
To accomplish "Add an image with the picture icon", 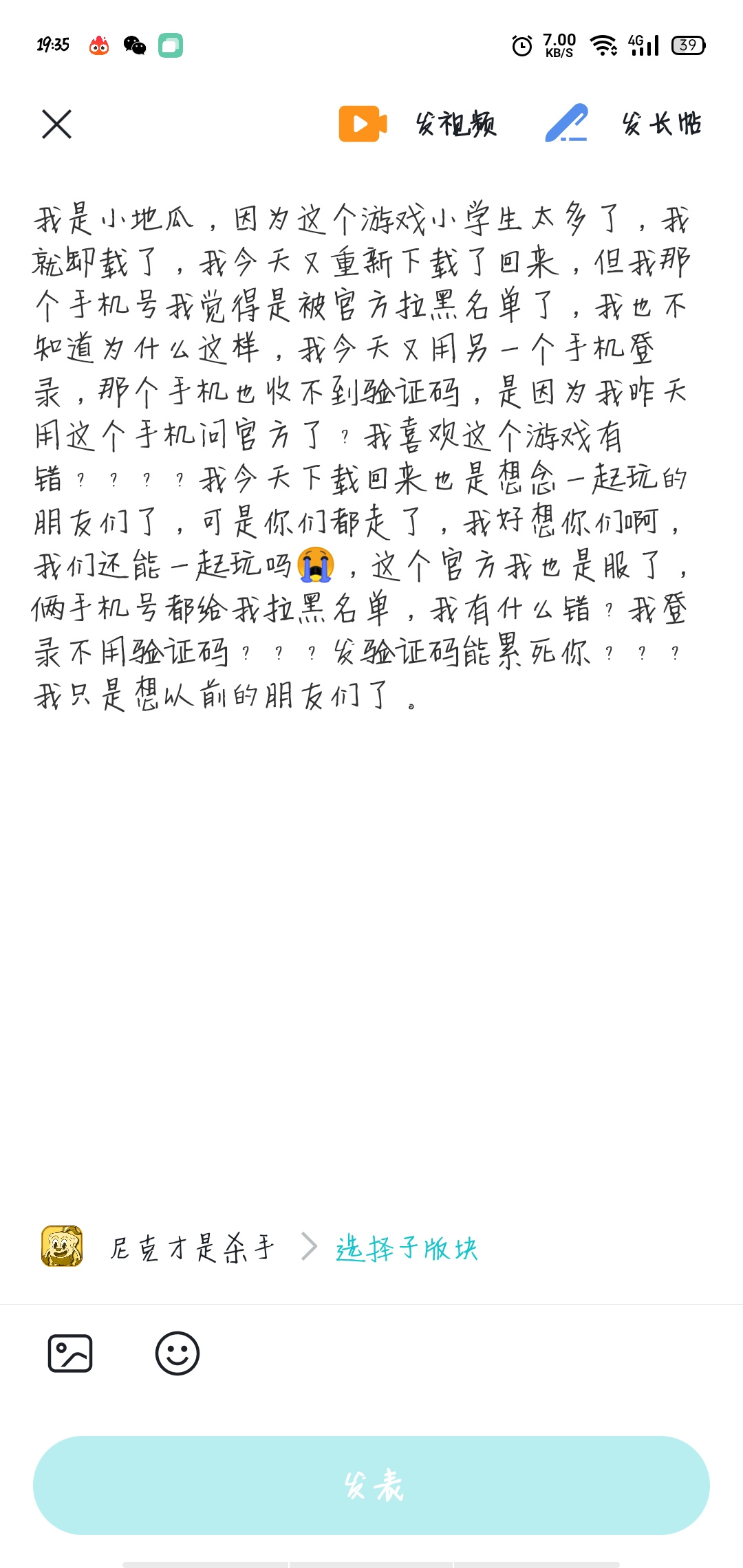I will tap(70, 1353).
